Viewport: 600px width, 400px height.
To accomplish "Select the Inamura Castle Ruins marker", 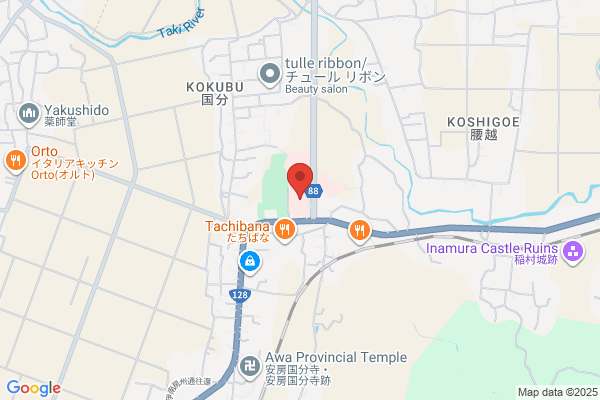I will pyautogui.click(x=573, y=253).
